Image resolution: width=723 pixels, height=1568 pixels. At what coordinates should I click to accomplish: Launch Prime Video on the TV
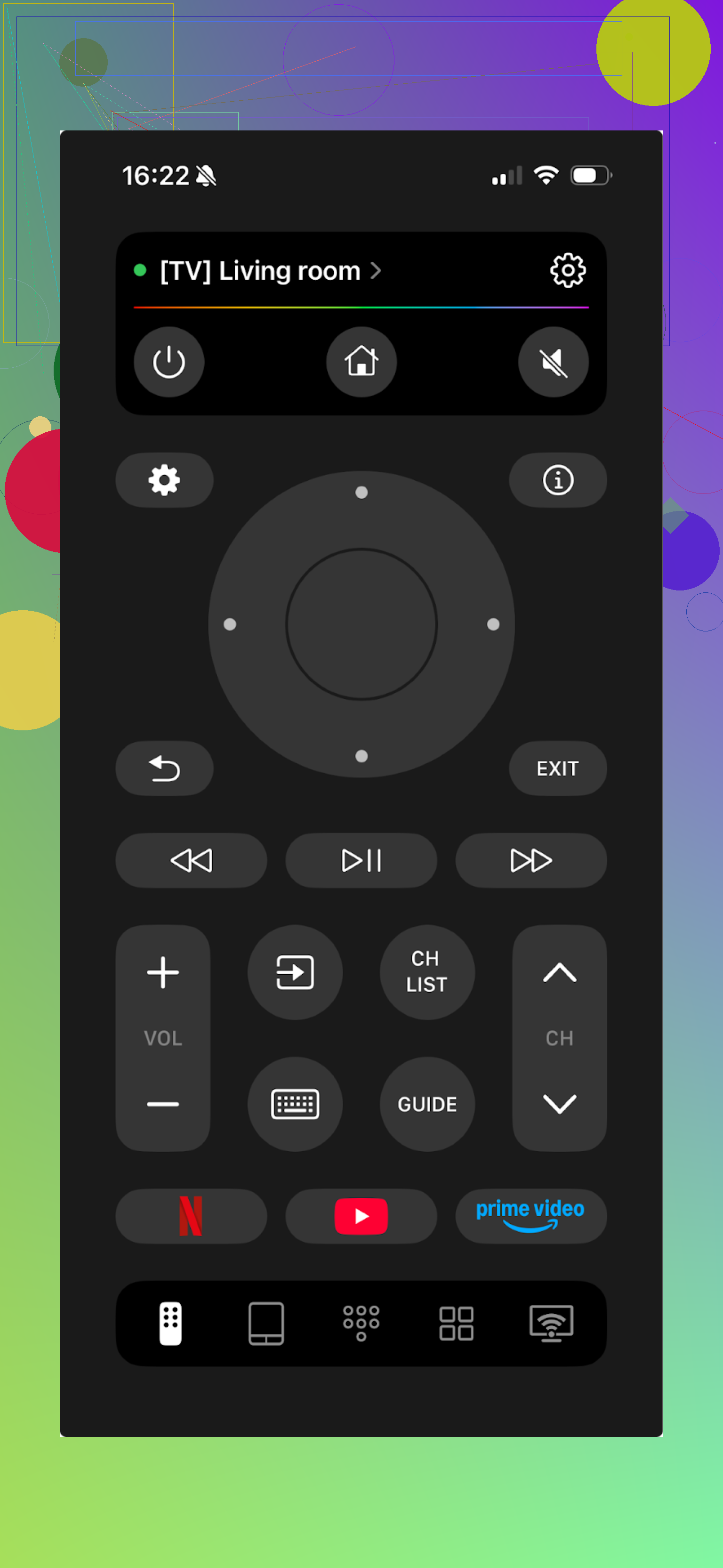click(530, 1216)
